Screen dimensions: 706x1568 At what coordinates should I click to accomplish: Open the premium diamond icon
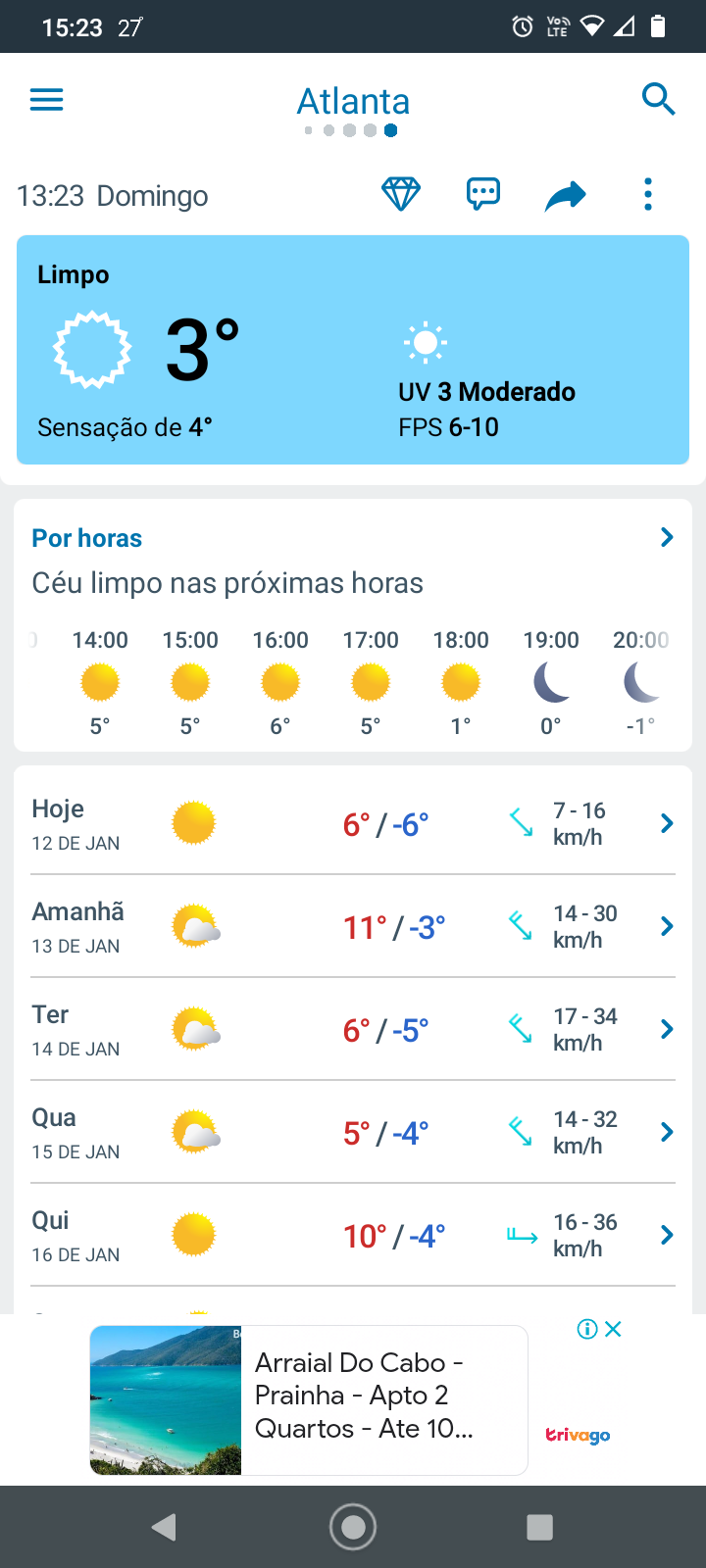point(401,194)
